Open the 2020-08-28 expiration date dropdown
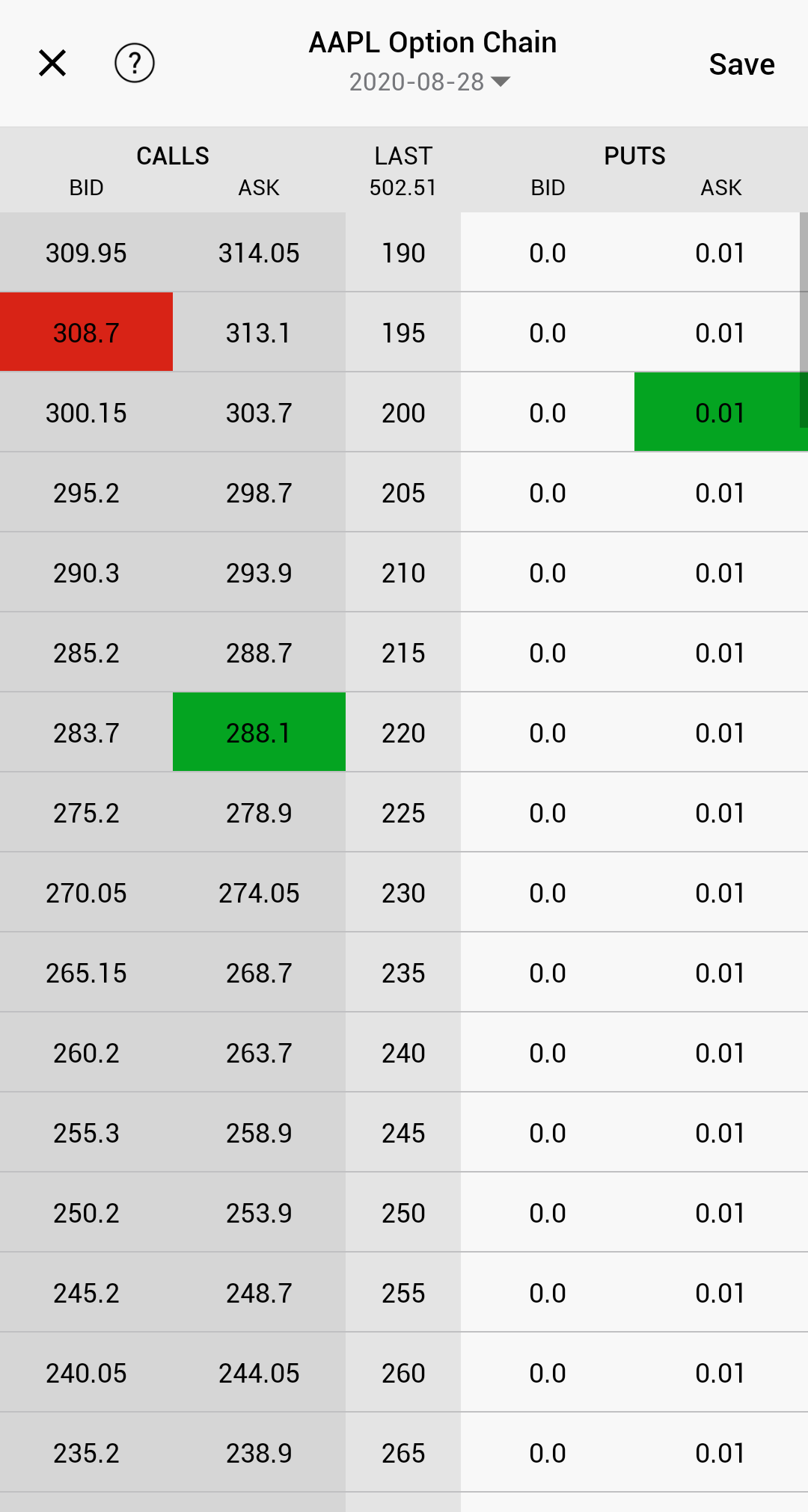The width and height of the screenshot is (808, 1512). 430,82
